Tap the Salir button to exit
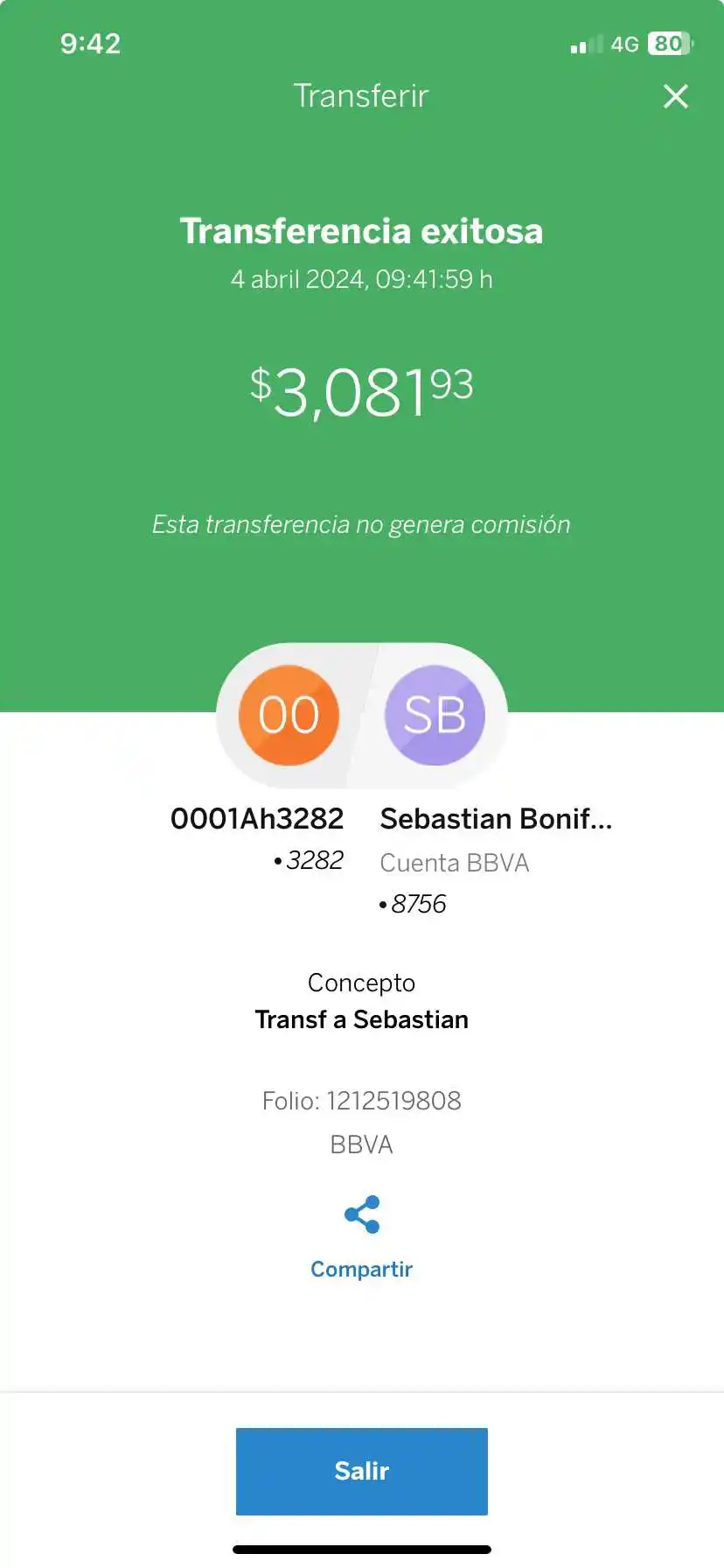 tap(361, 1471)
